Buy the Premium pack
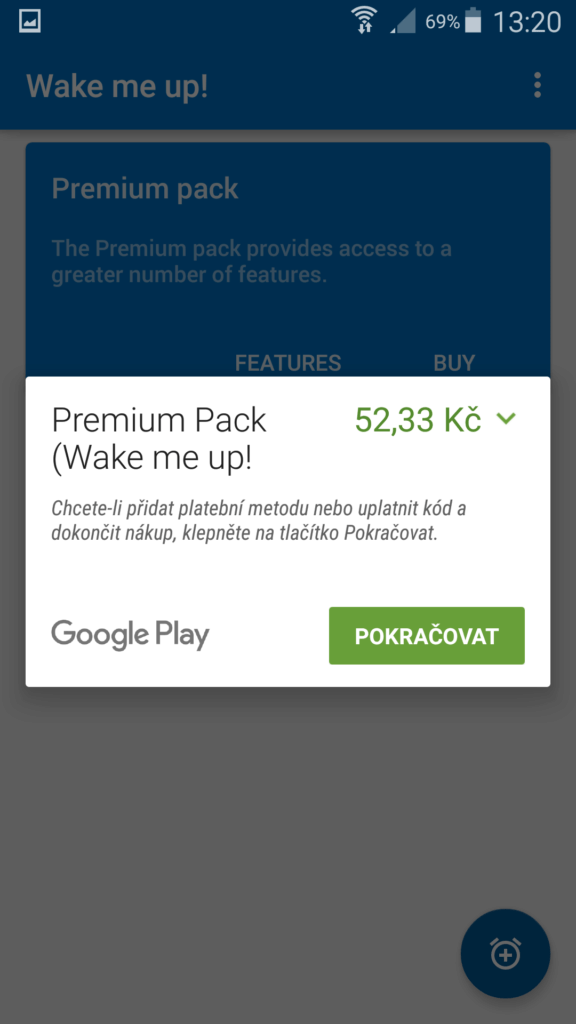The height and width of the screenshot is (1024, 576). coord(454,362)
